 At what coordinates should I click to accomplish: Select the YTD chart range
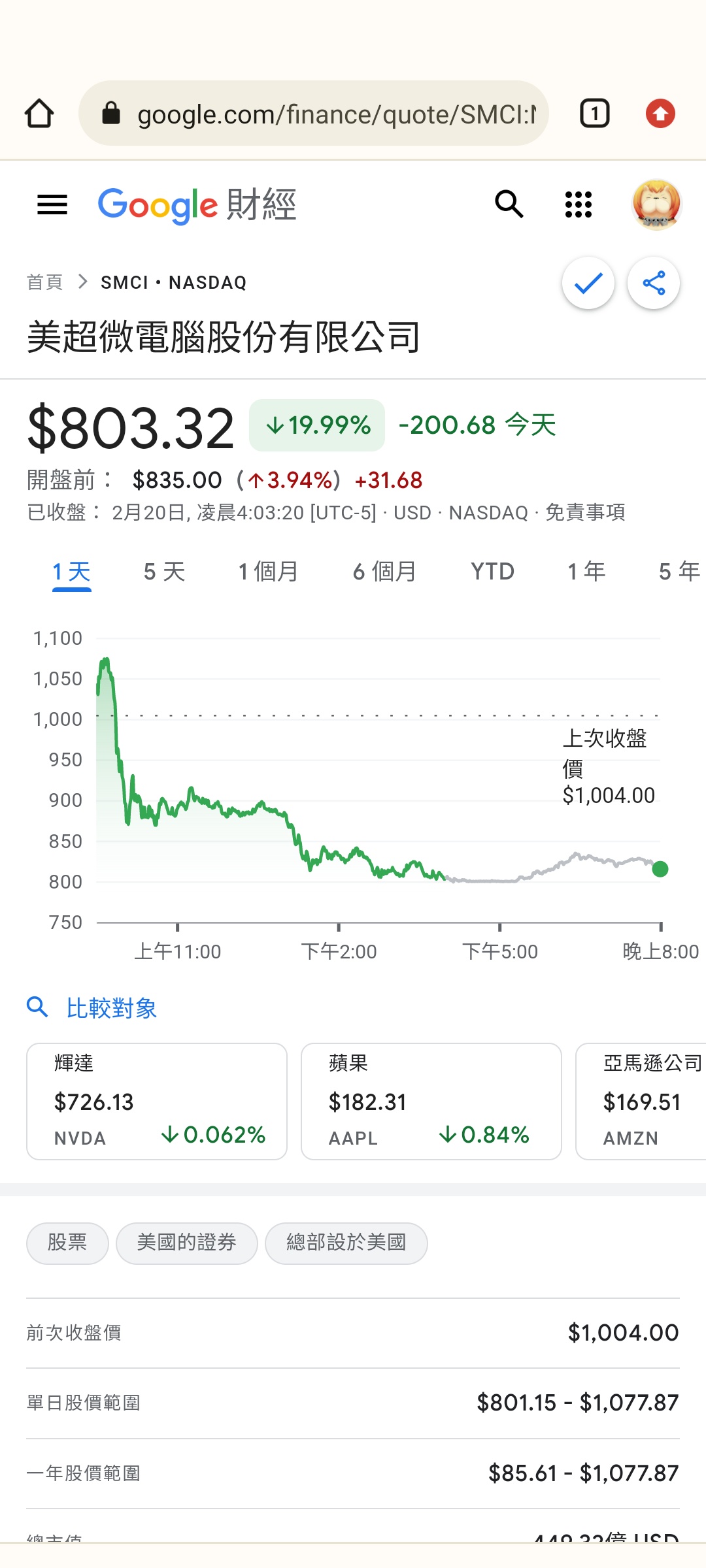(x=492, y=572)
